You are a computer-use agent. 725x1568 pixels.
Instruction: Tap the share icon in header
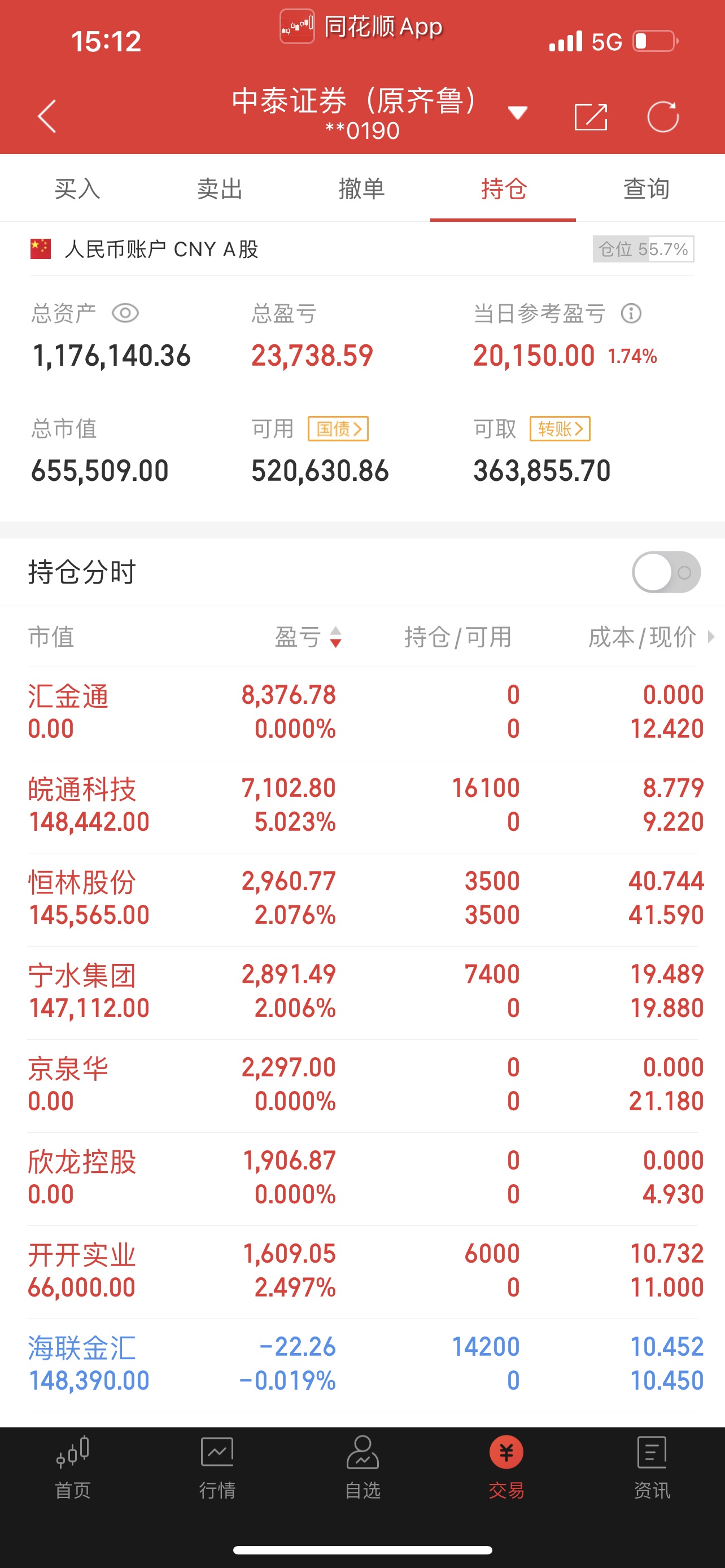[x=591, y=116]
